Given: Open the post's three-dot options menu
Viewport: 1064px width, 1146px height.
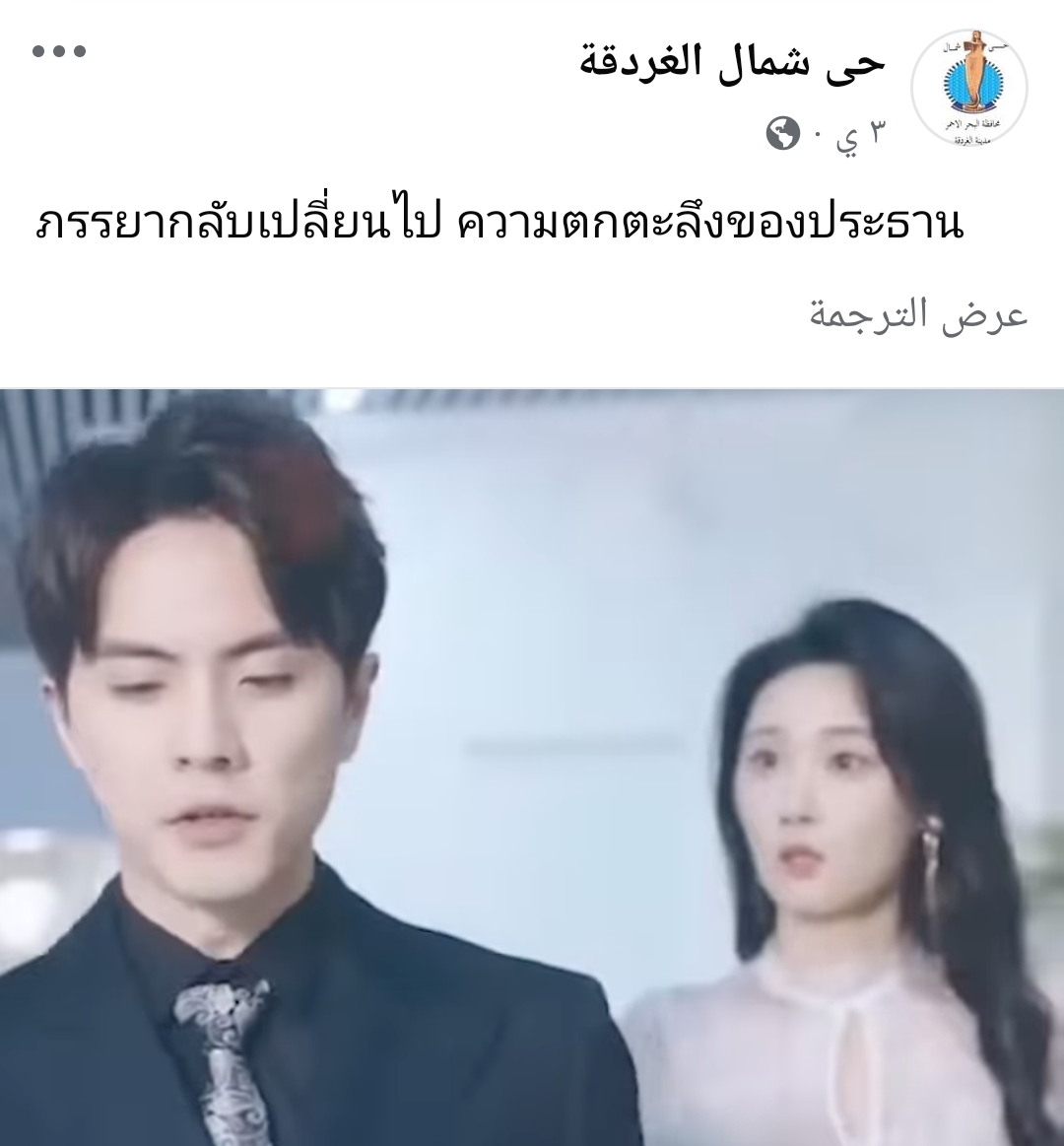Looking at the screenshot, I should 59,51.
